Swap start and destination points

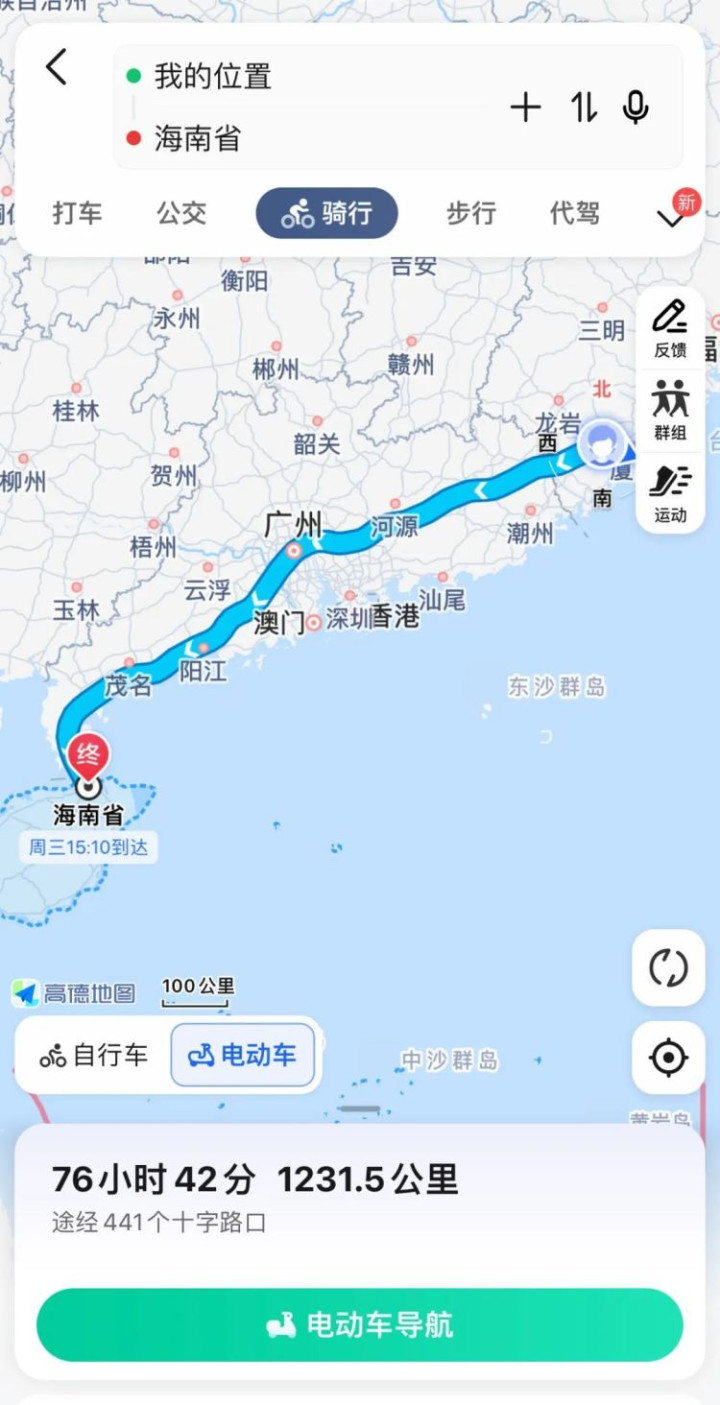(584, 107)
